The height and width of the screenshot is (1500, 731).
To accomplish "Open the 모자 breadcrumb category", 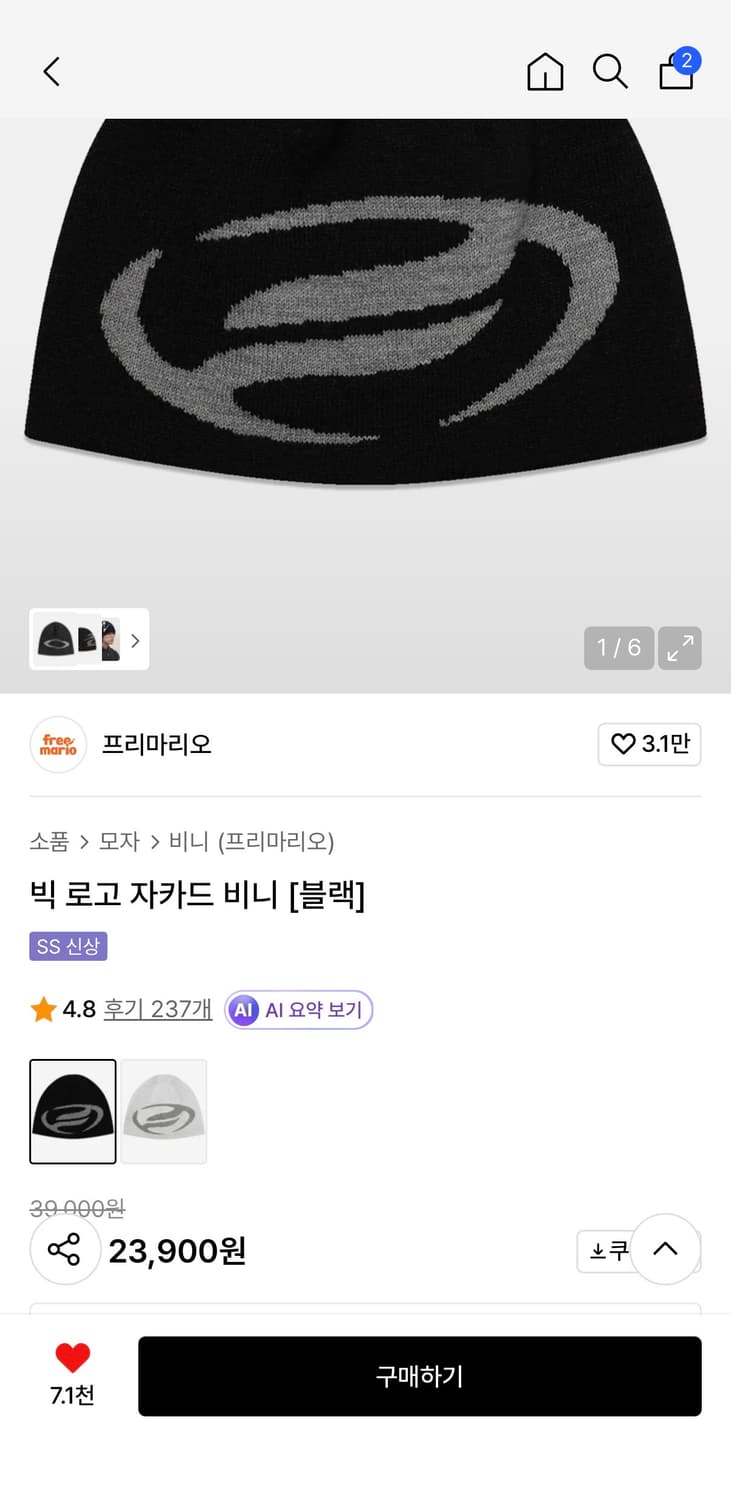I will (x=119, y=842).
